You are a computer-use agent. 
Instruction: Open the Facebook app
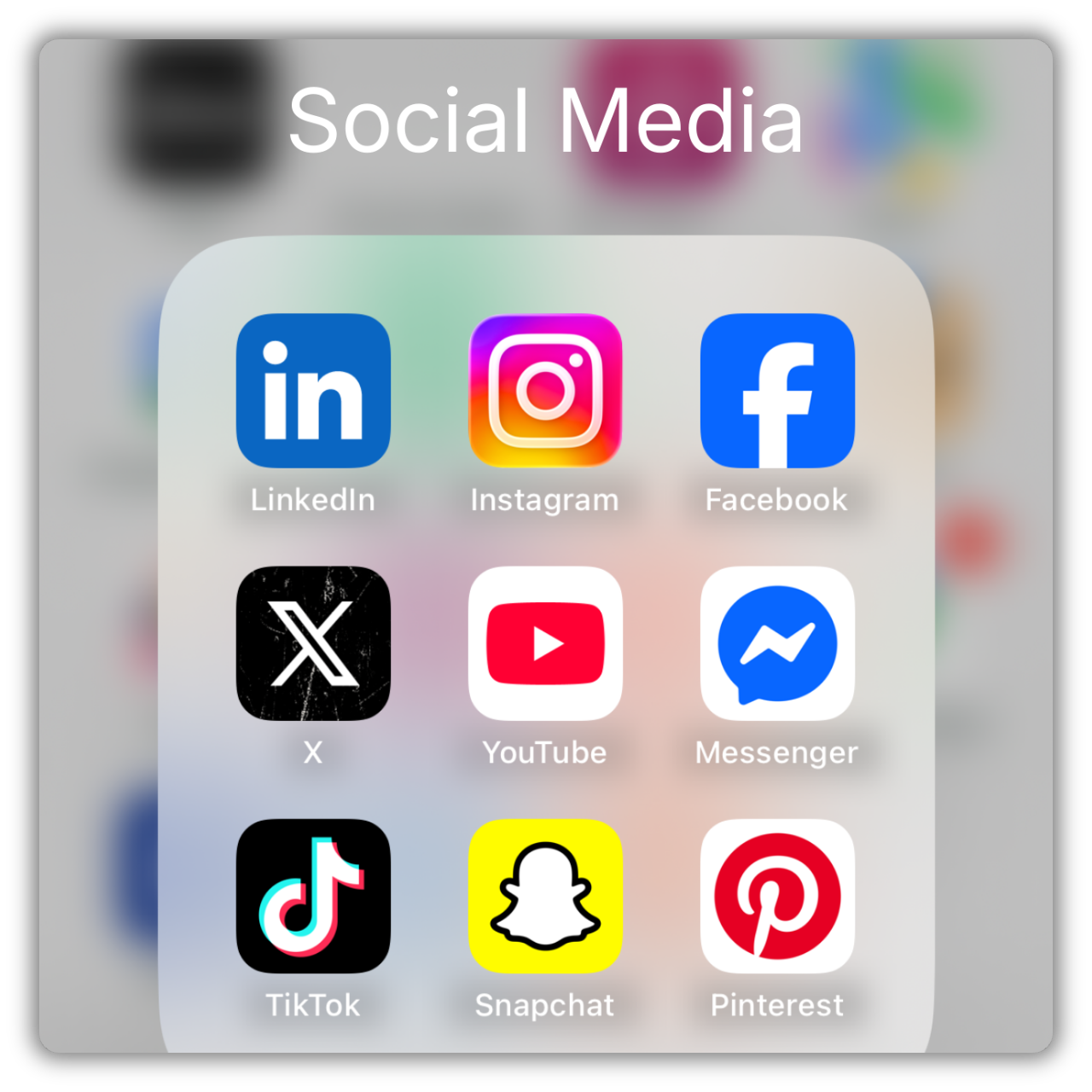click(777, 390)
